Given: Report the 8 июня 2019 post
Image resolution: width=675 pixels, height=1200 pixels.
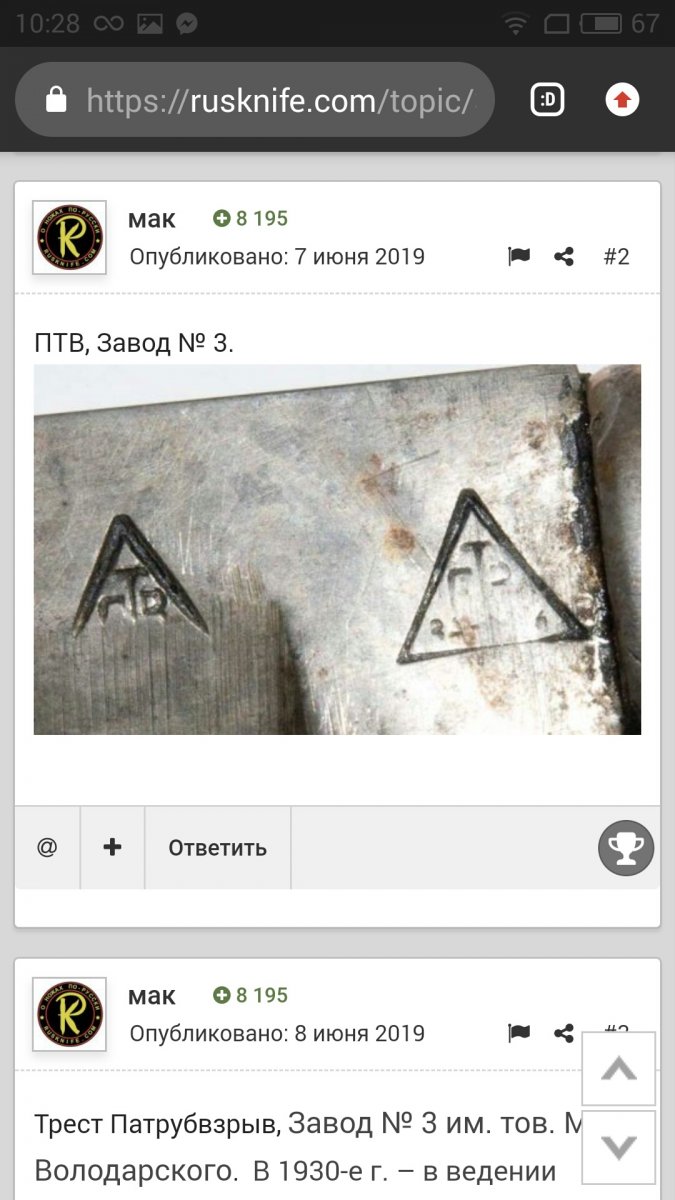Looking at the screenshot, I should tap(519, 1033).
